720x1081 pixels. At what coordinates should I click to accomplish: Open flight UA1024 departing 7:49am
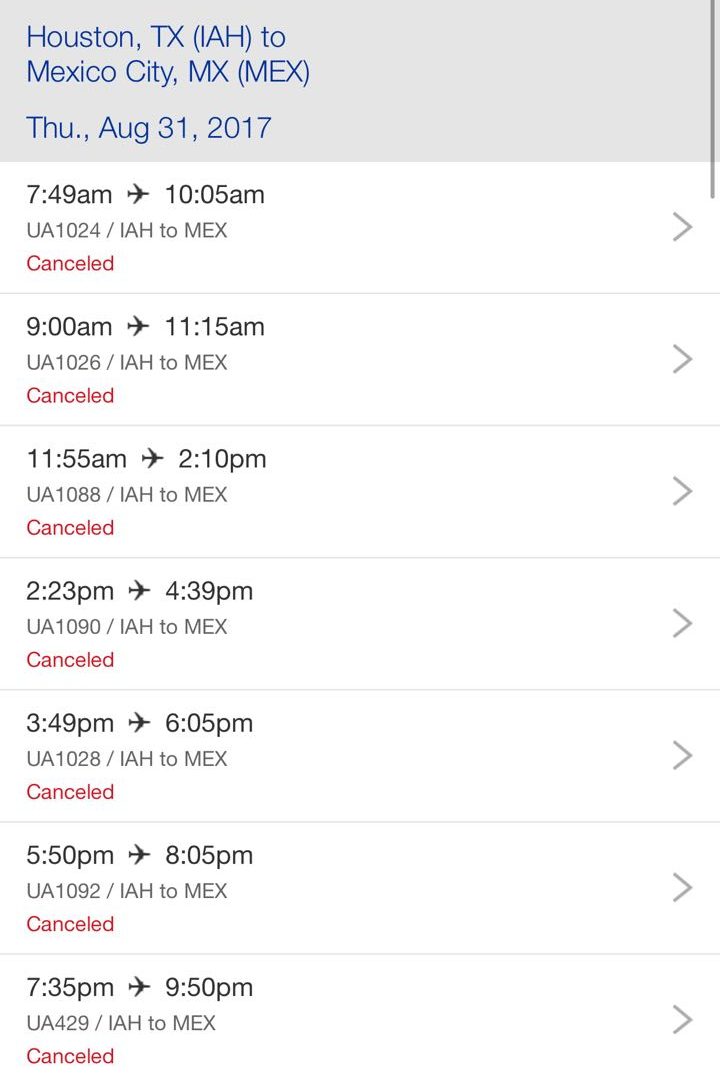point(360,228)
